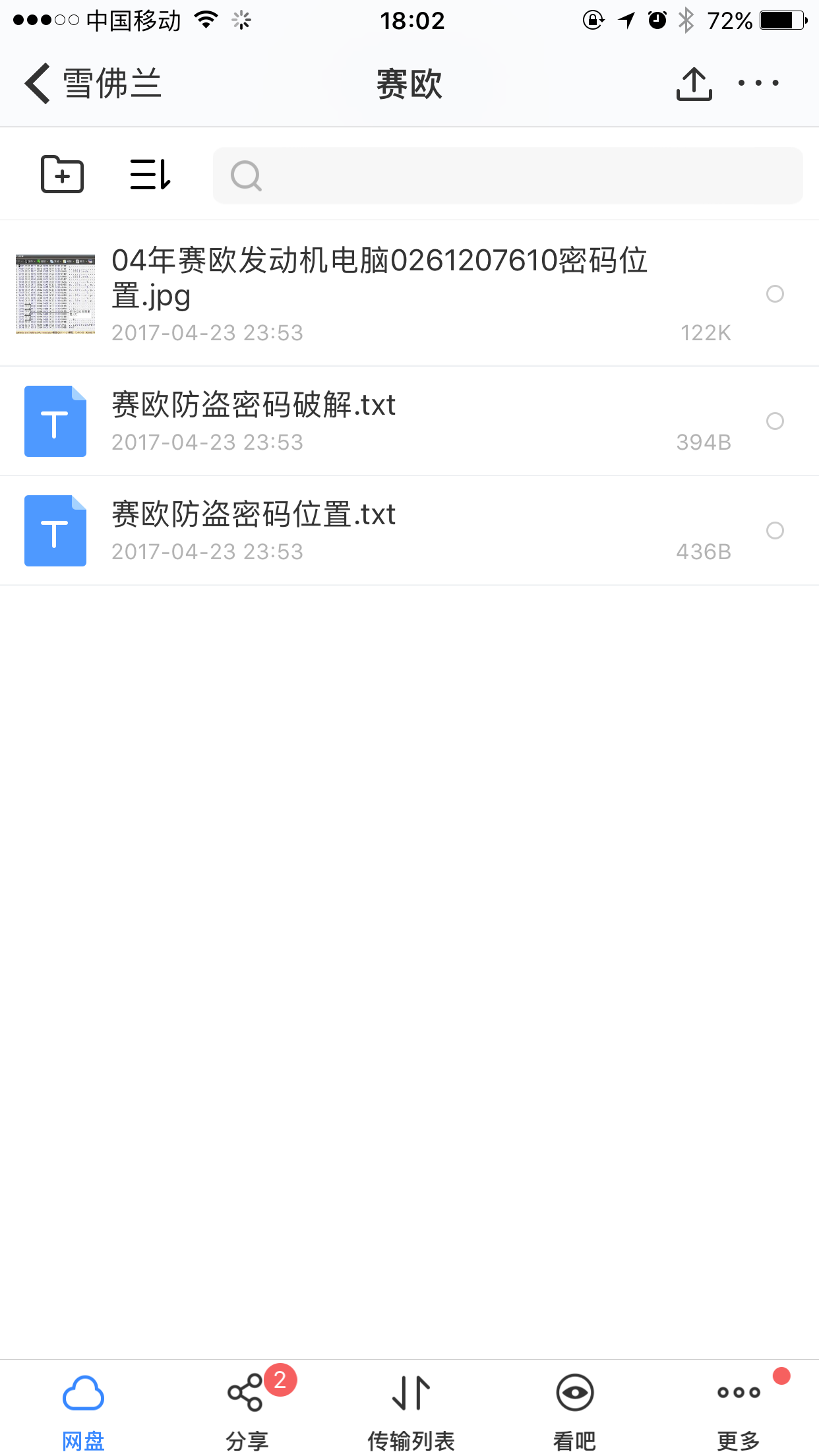
Task: Tap the file search box
Action: click(x=508, y=175)
